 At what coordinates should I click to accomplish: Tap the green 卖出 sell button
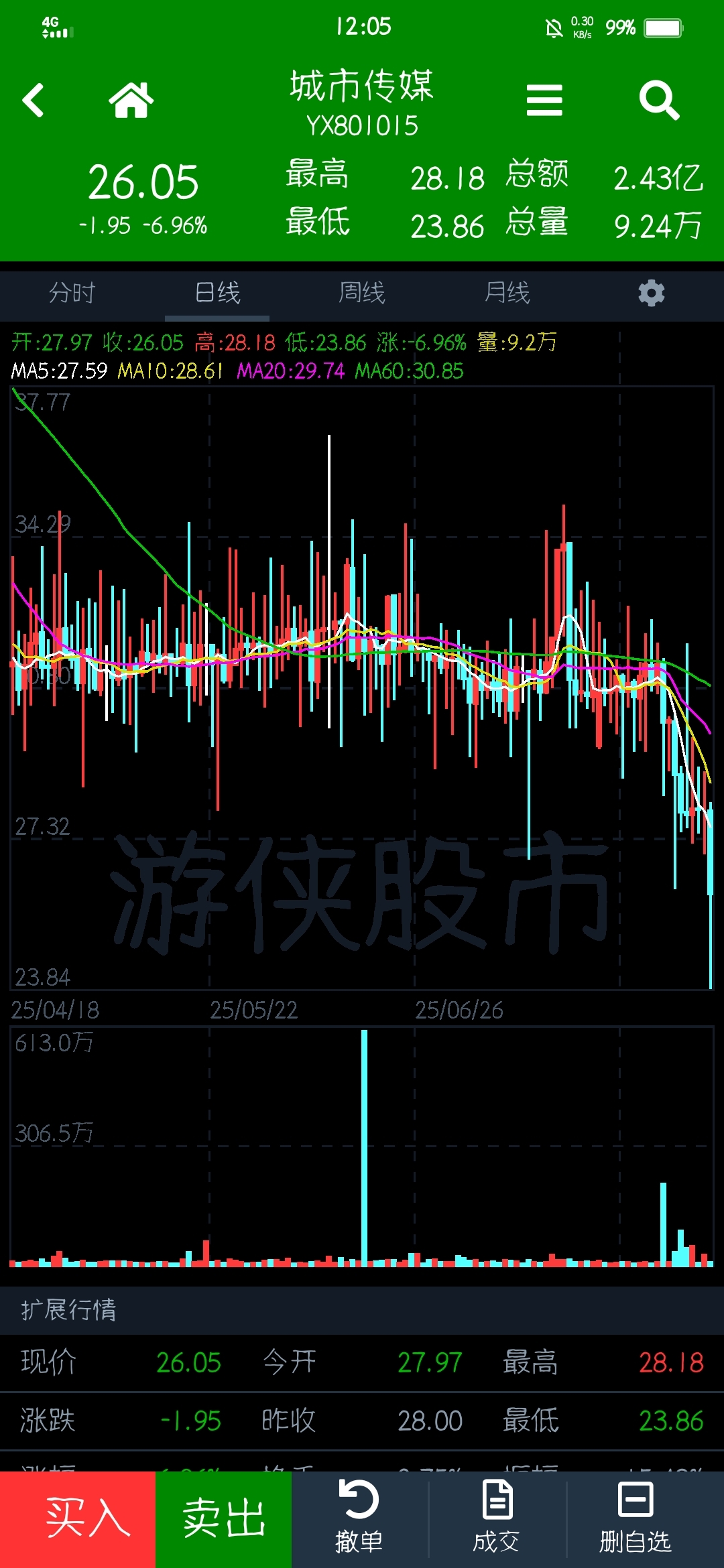[224, 1519]
